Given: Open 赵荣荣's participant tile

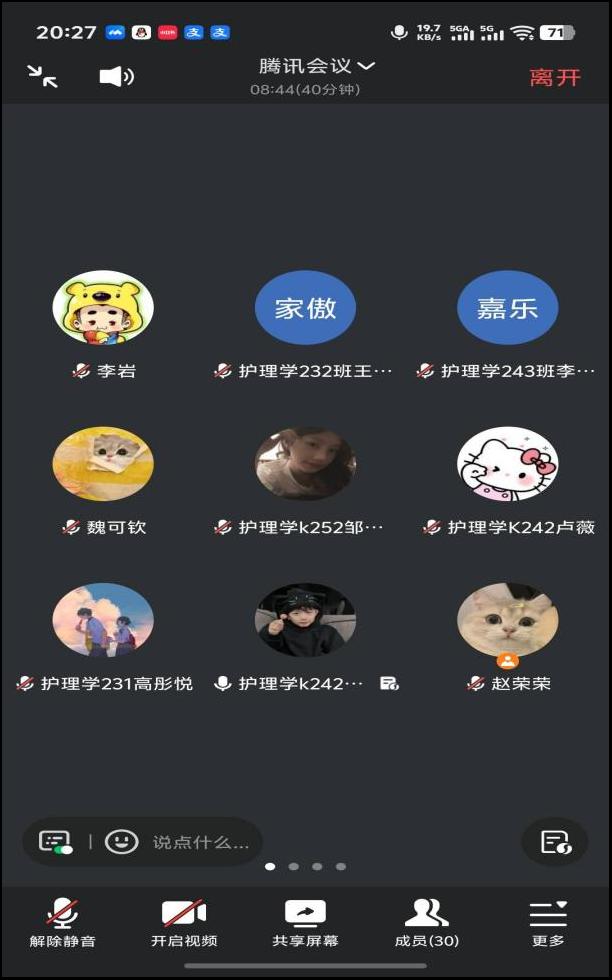Looking at the screenshot, I should point(507,621).
